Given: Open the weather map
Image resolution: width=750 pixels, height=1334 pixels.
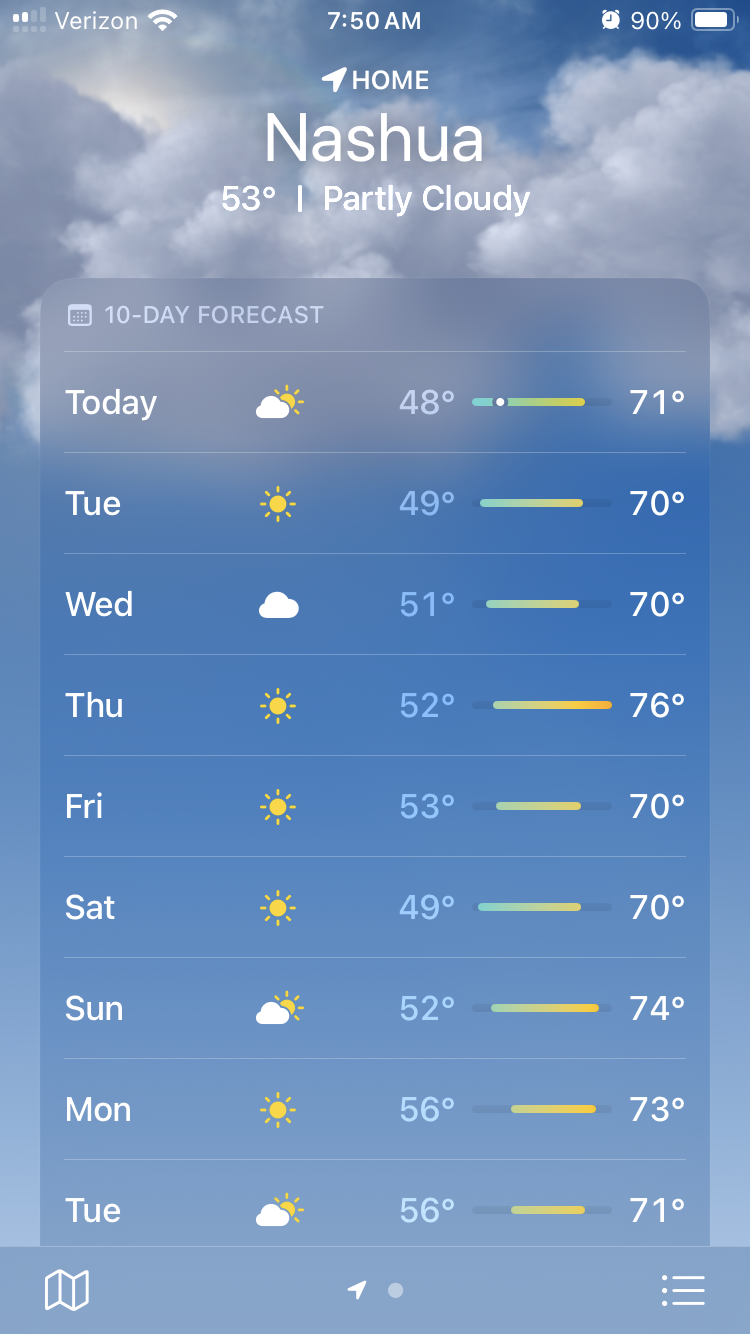Looking at the screenshot, I should (67, 1290).
